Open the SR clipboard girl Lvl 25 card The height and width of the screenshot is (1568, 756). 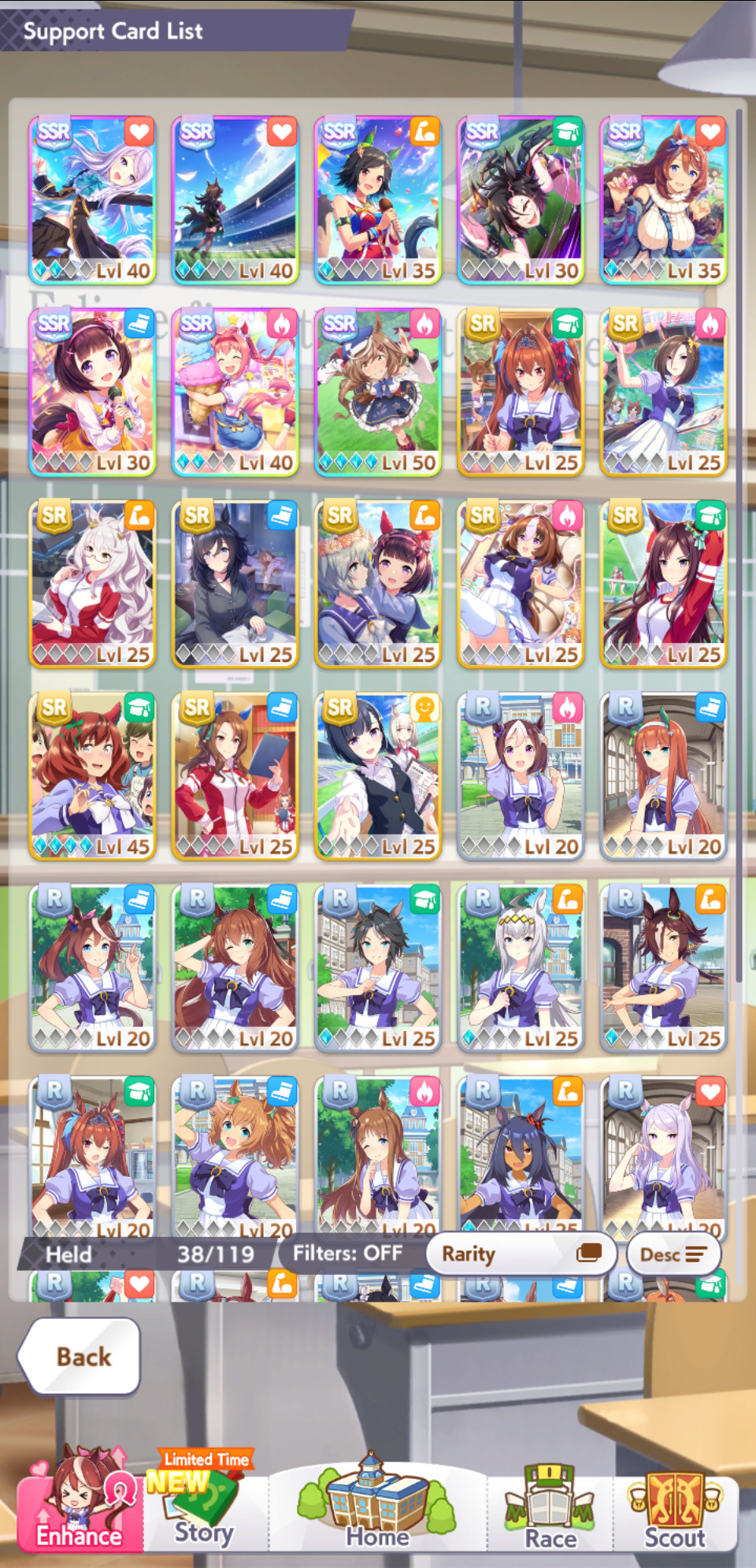pyautogui.click(x=235, y=776)
